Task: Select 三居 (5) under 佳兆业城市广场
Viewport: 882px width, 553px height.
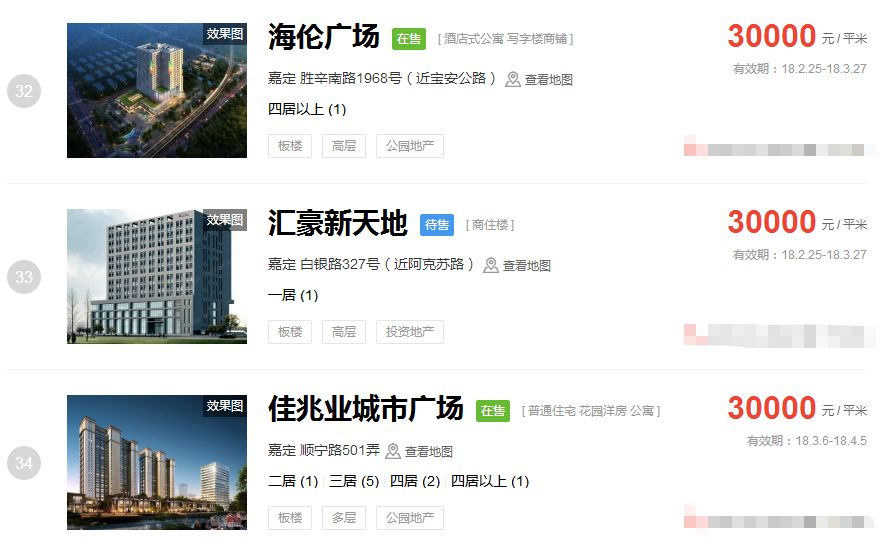Action: 354,481
